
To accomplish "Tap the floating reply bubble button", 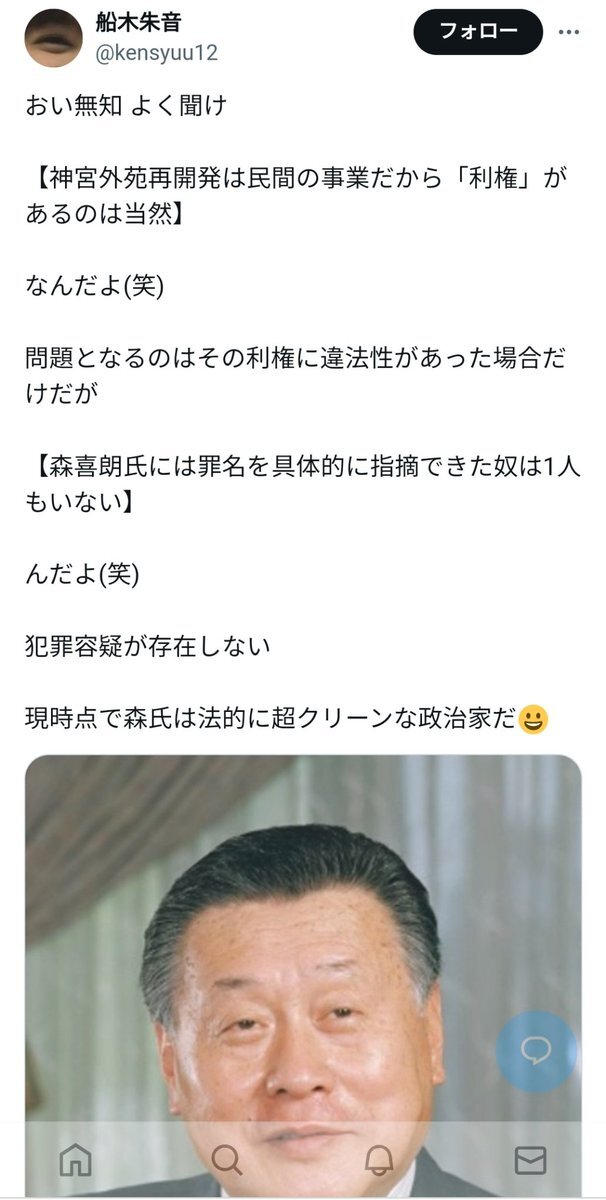I will [x=537, y=1050].
